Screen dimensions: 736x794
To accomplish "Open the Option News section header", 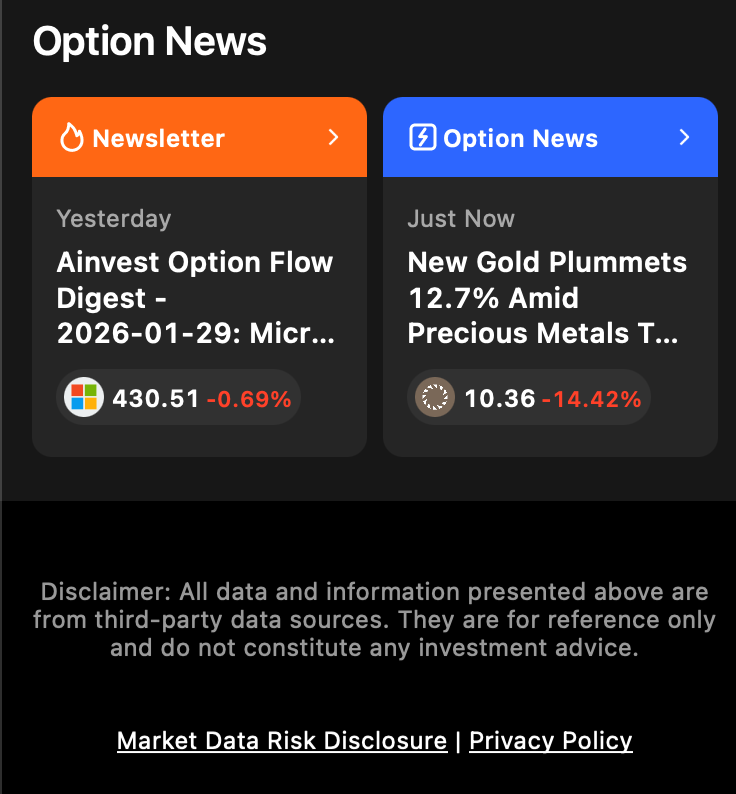I will [550, 138].
